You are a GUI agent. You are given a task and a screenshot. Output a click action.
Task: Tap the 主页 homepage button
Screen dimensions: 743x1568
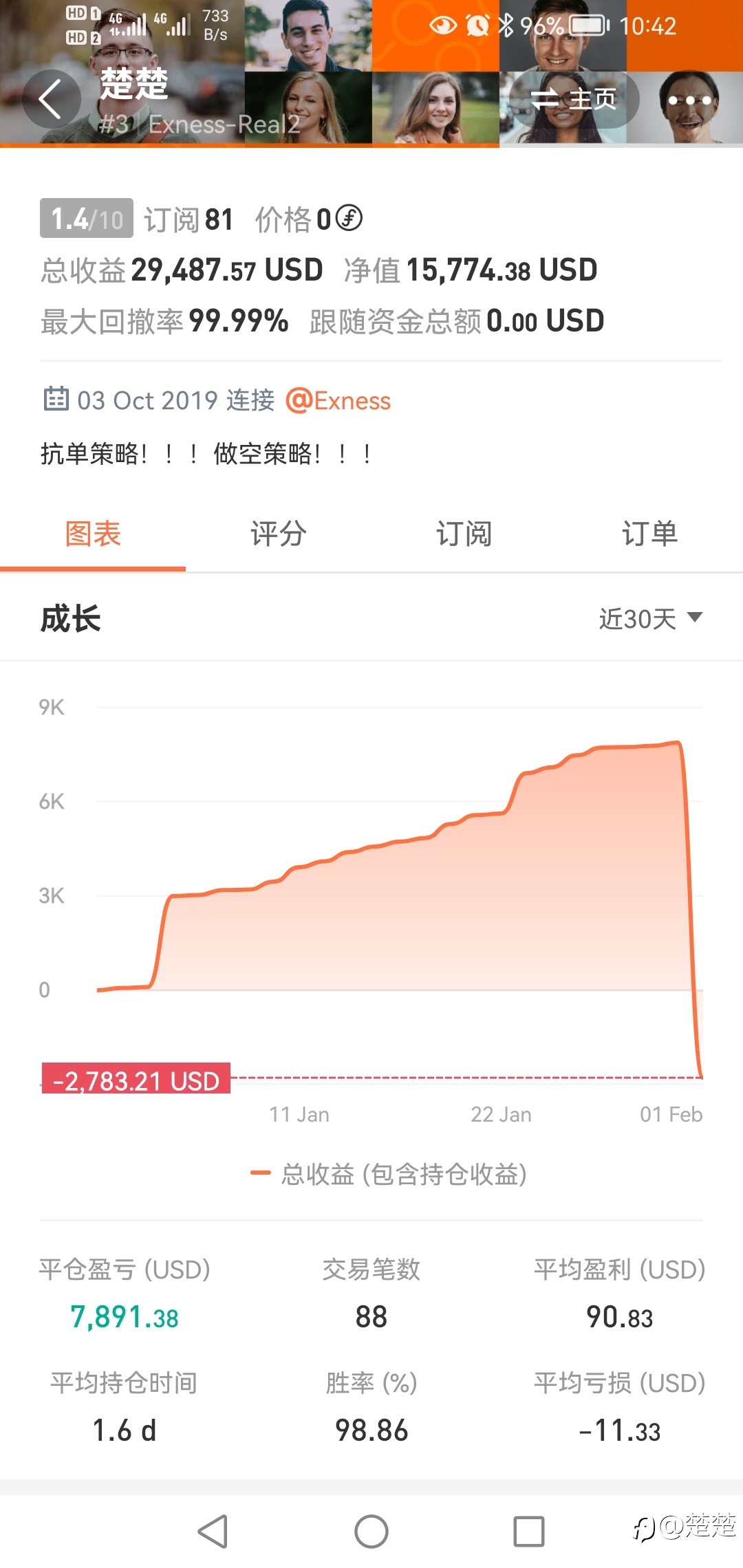[x=574, y=99]
